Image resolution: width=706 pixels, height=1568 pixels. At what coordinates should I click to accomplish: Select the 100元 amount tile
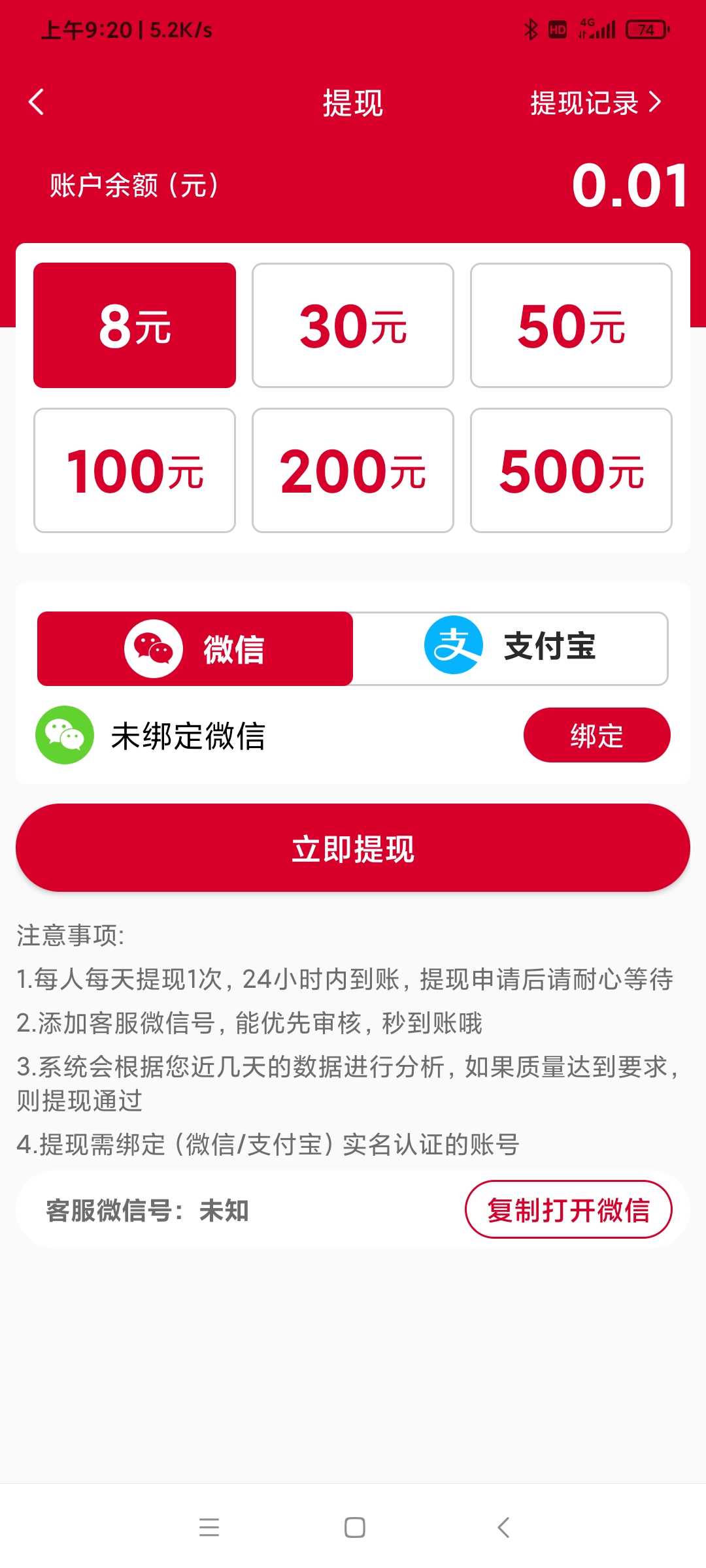pos(135,470)
